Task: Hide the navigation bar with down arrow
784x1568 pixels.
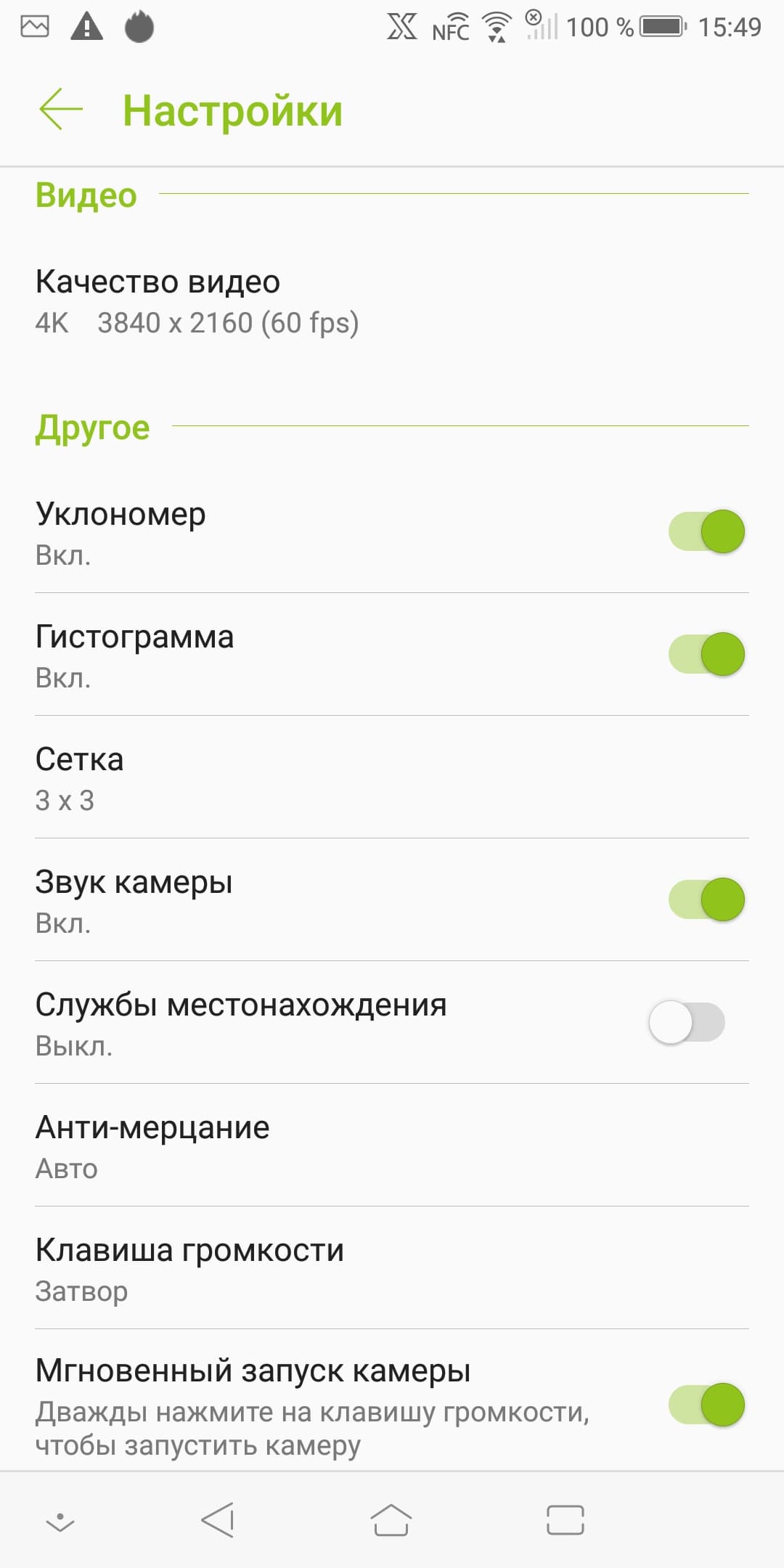Action: click(x=60, y=1522)
